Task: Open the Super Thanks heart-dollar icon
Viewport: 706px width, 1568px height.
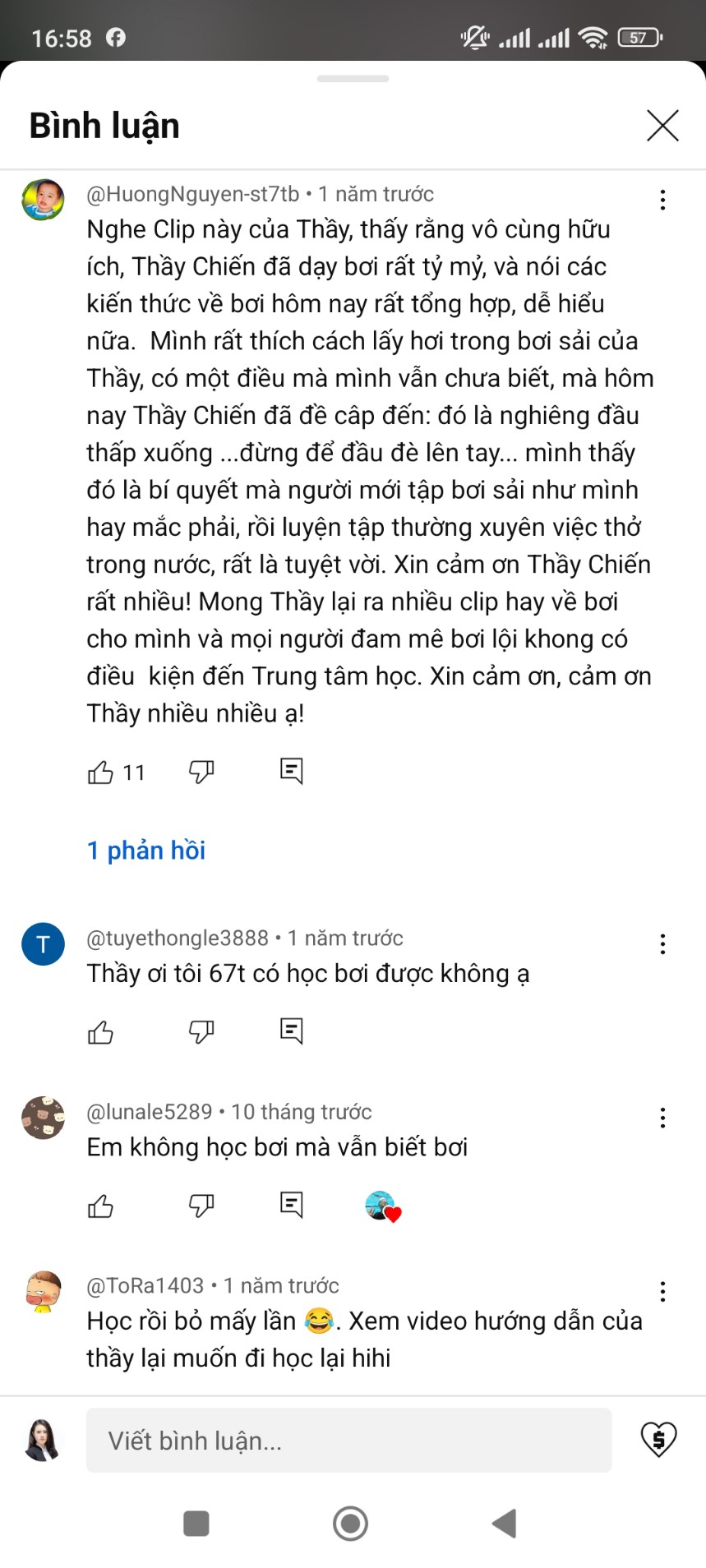Action: click(x=658, y=1439)
